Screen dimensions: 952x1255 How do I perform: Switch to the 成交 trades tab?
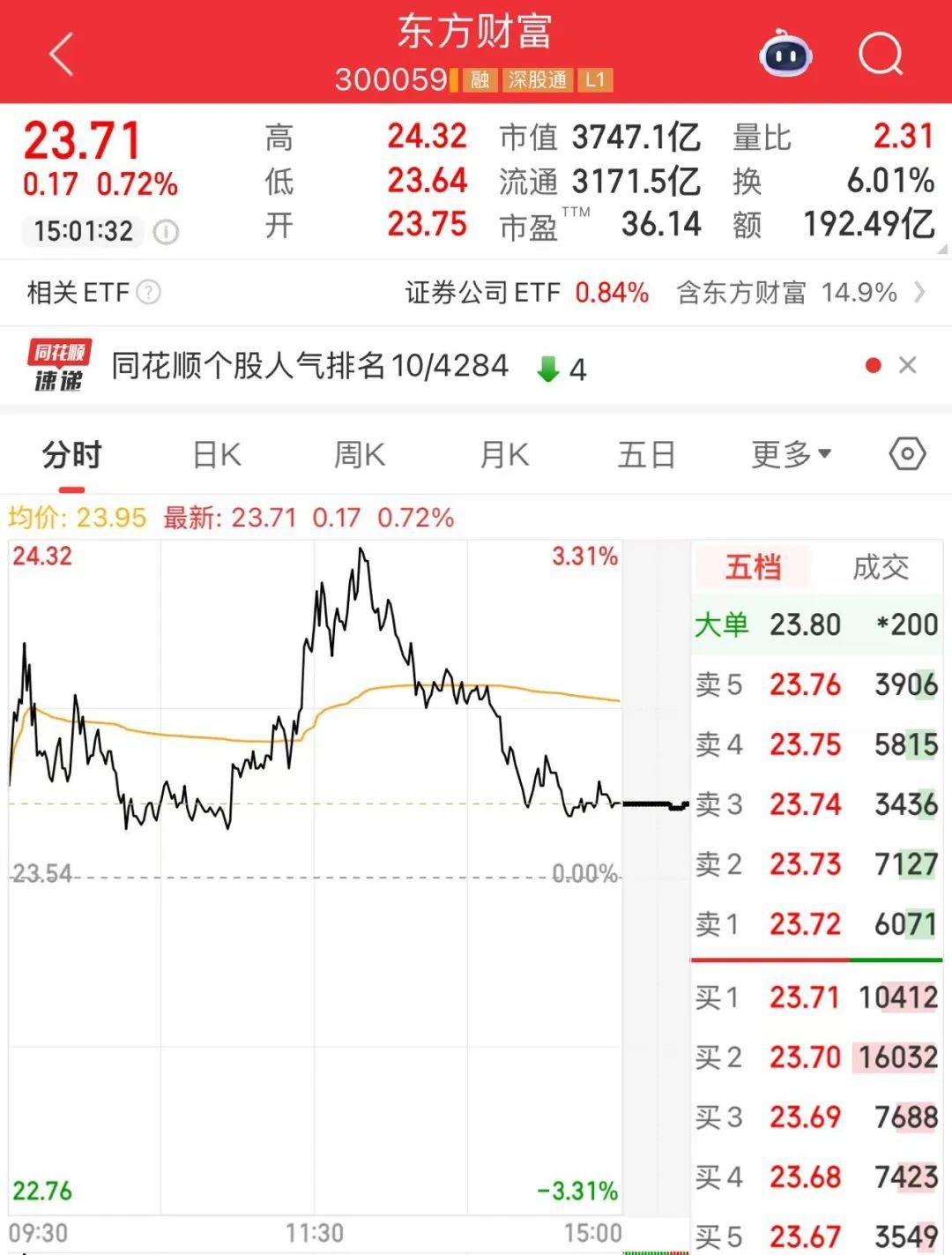coord(880,567)
